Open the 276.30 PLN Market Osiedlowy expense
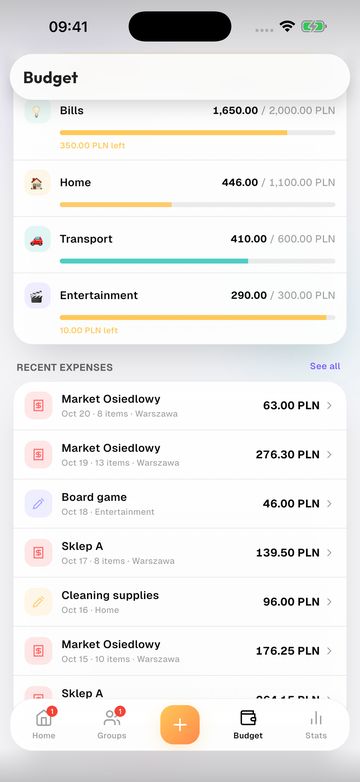Image resolution: width=360 pixels, height=782 pixels. (180, 455)
